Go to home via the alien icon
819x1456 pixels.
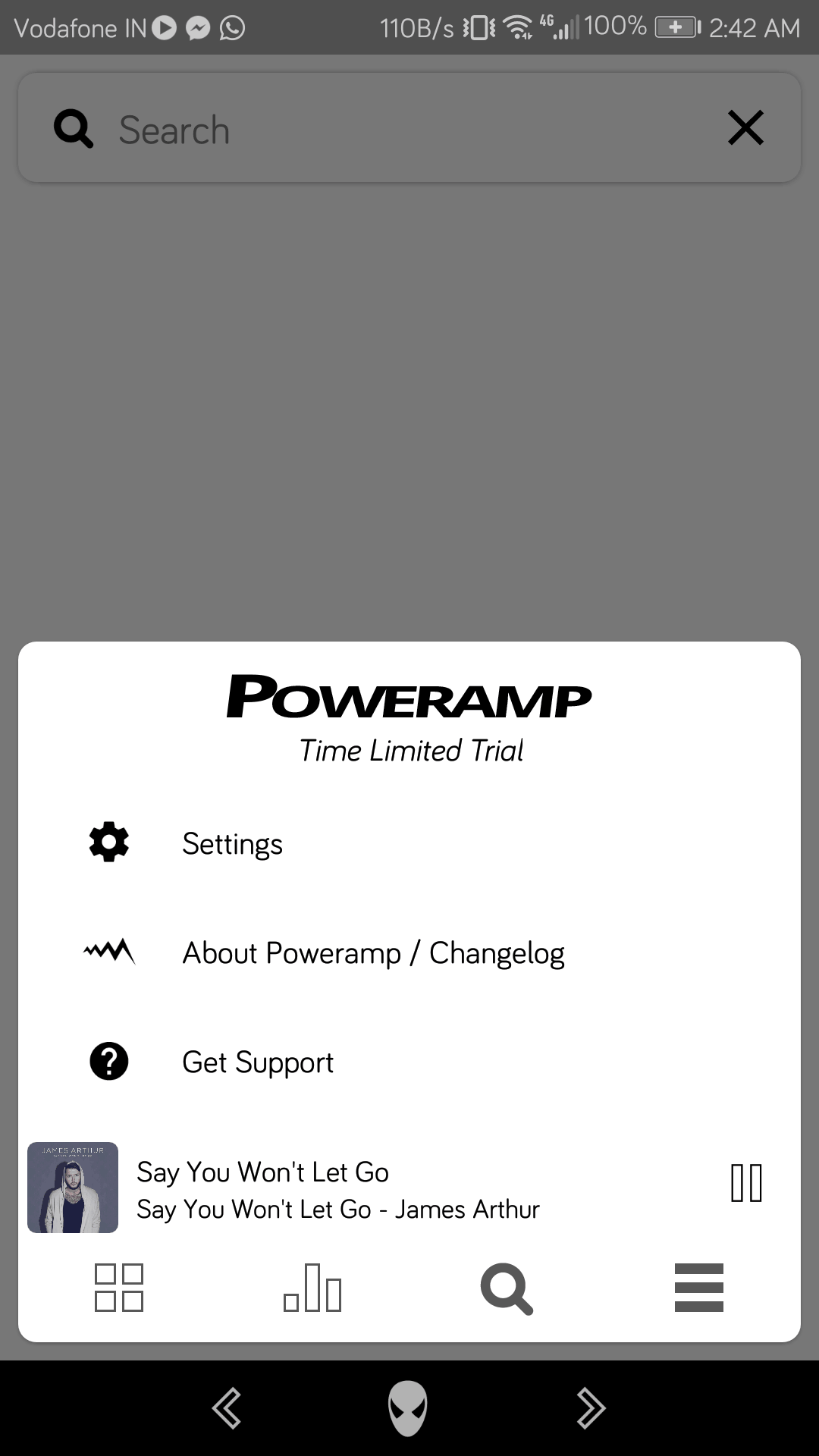coord(408,1409)
